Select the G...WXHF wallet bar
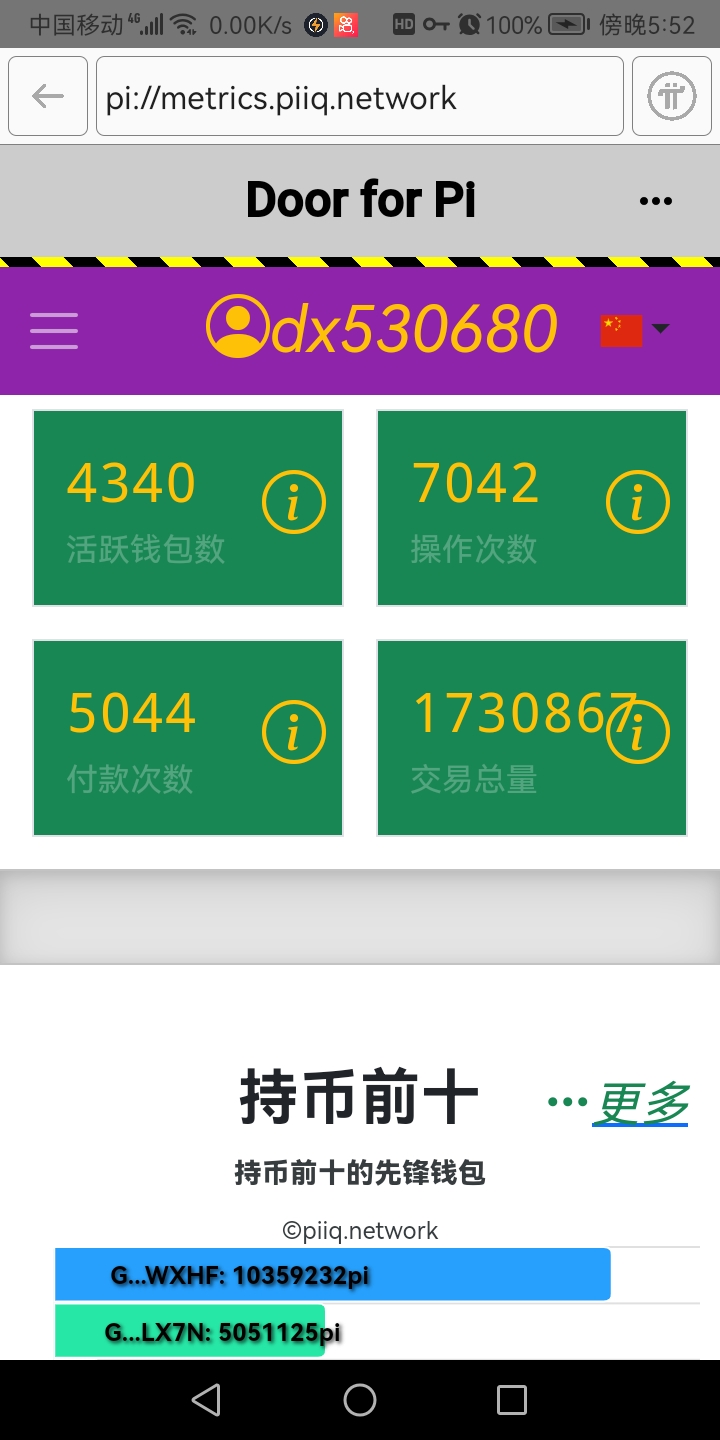 [332, 1275]
